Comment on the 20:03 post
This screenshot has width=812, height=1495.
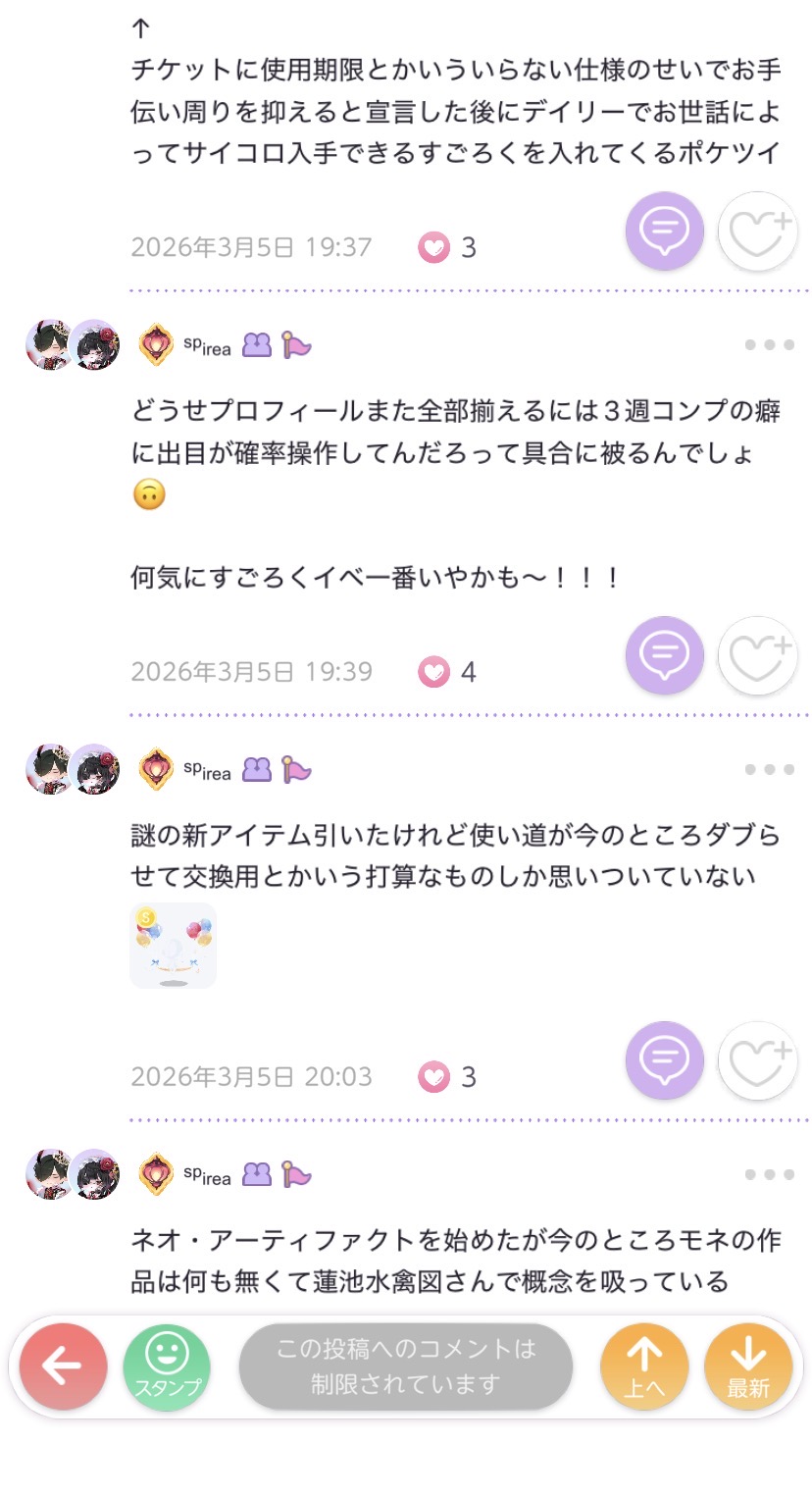click(x=665, y=1060)
